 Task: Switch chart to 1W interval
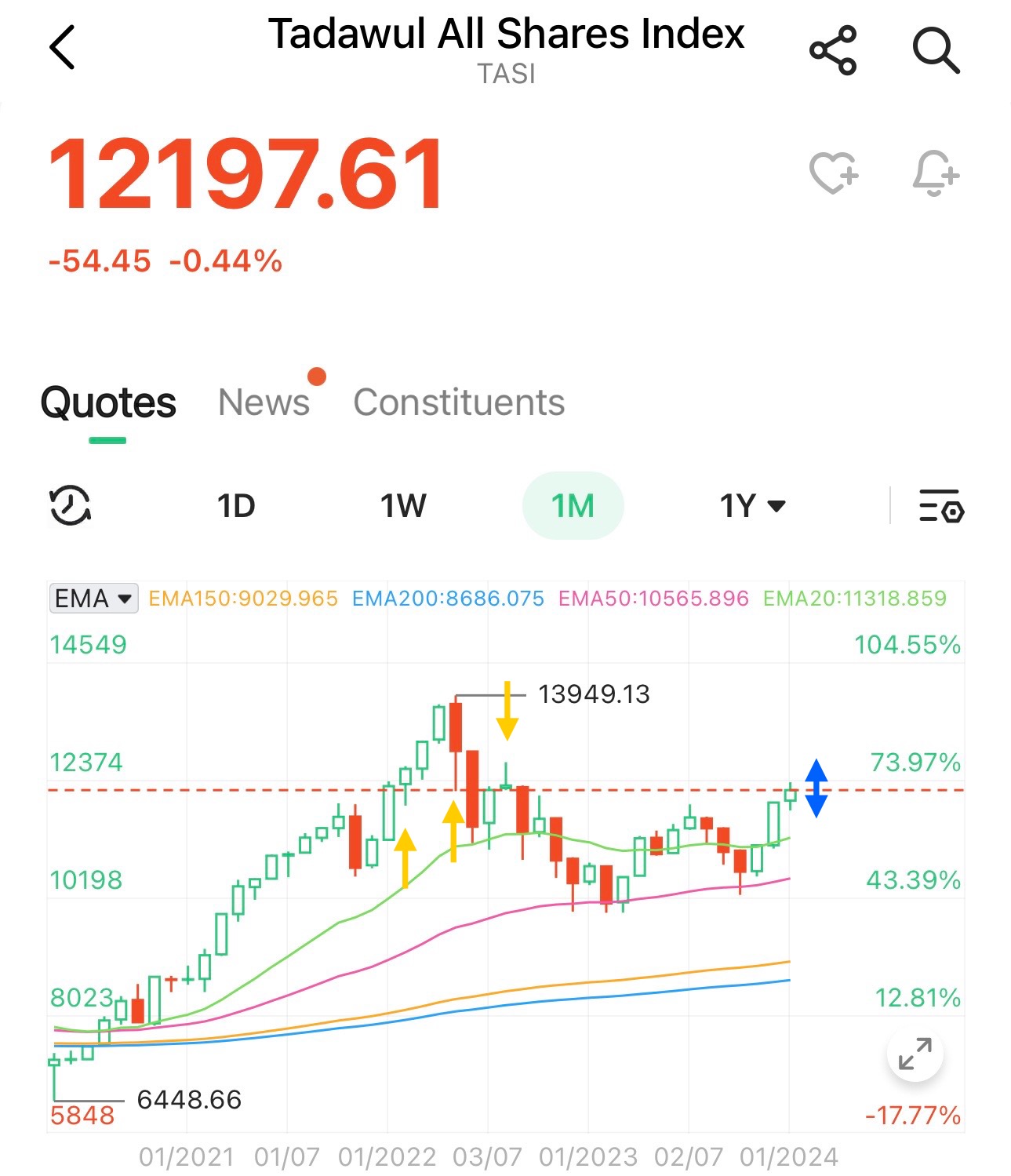tap(403, 506)
